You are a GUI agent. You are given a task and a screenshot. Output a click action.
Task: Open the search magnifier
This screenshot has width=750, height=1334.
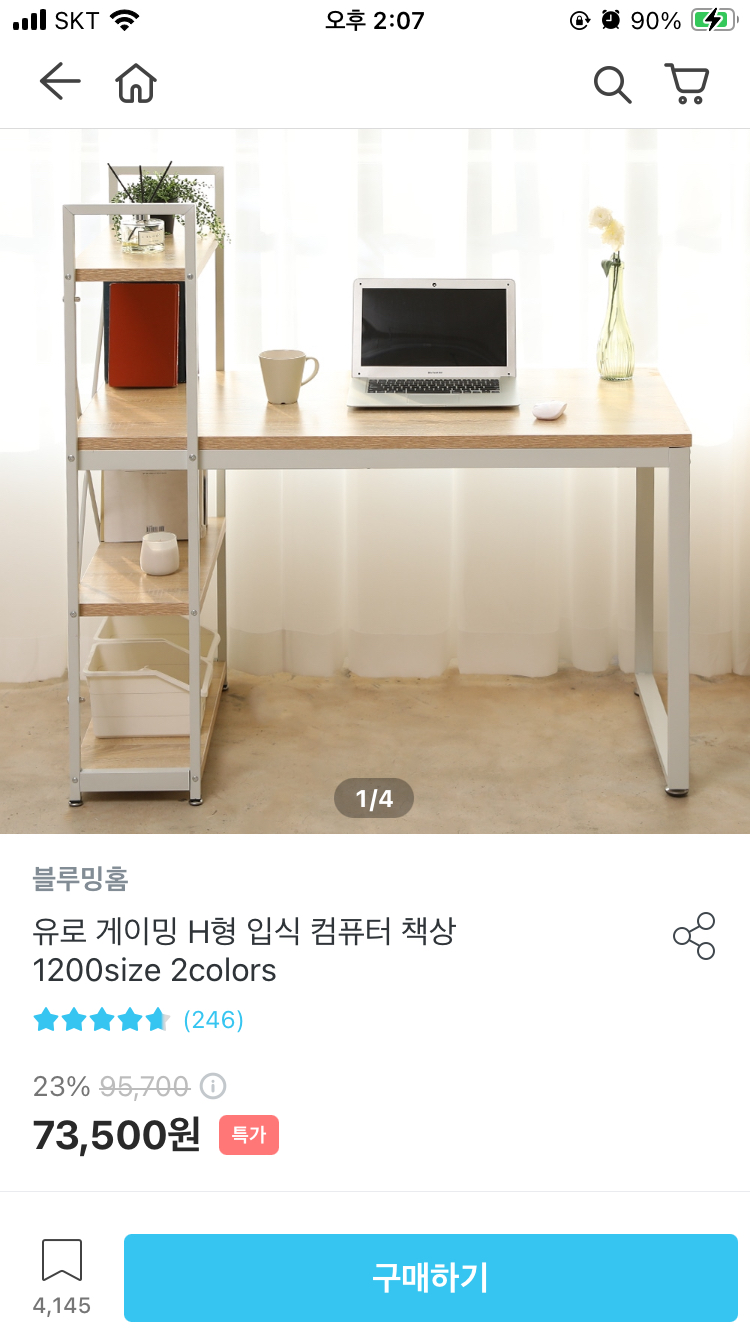click(x=612, y=84)
